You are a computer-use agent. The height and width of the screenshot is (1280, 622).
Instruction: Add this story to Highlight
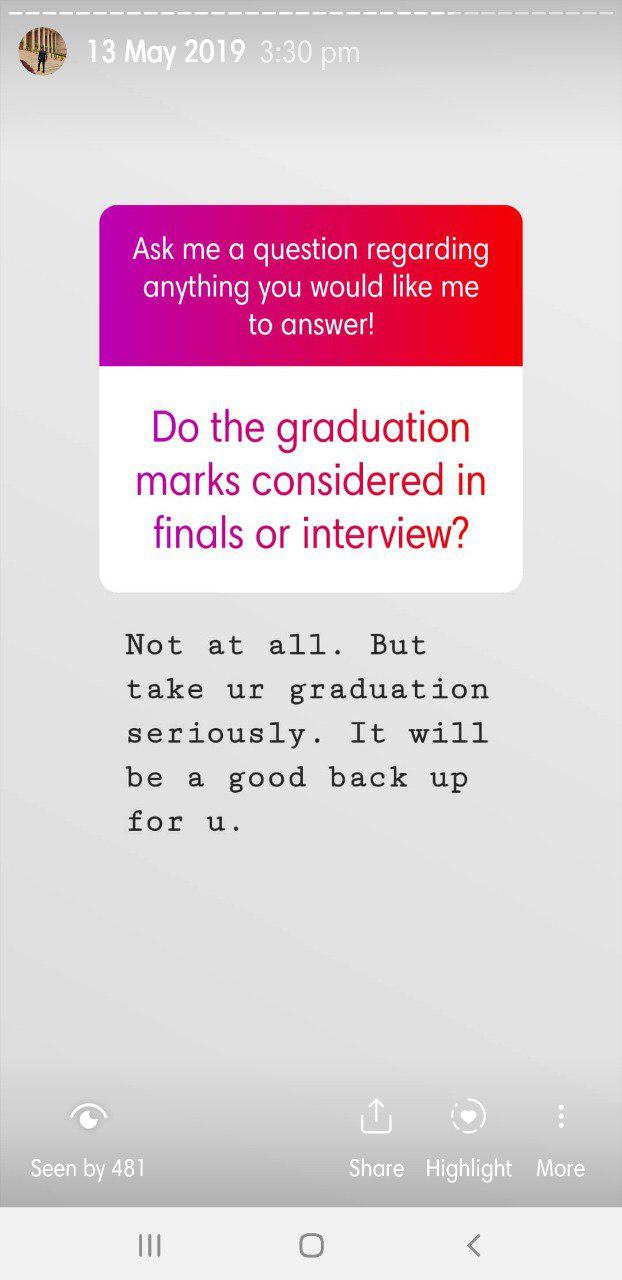coord(468,1138)
